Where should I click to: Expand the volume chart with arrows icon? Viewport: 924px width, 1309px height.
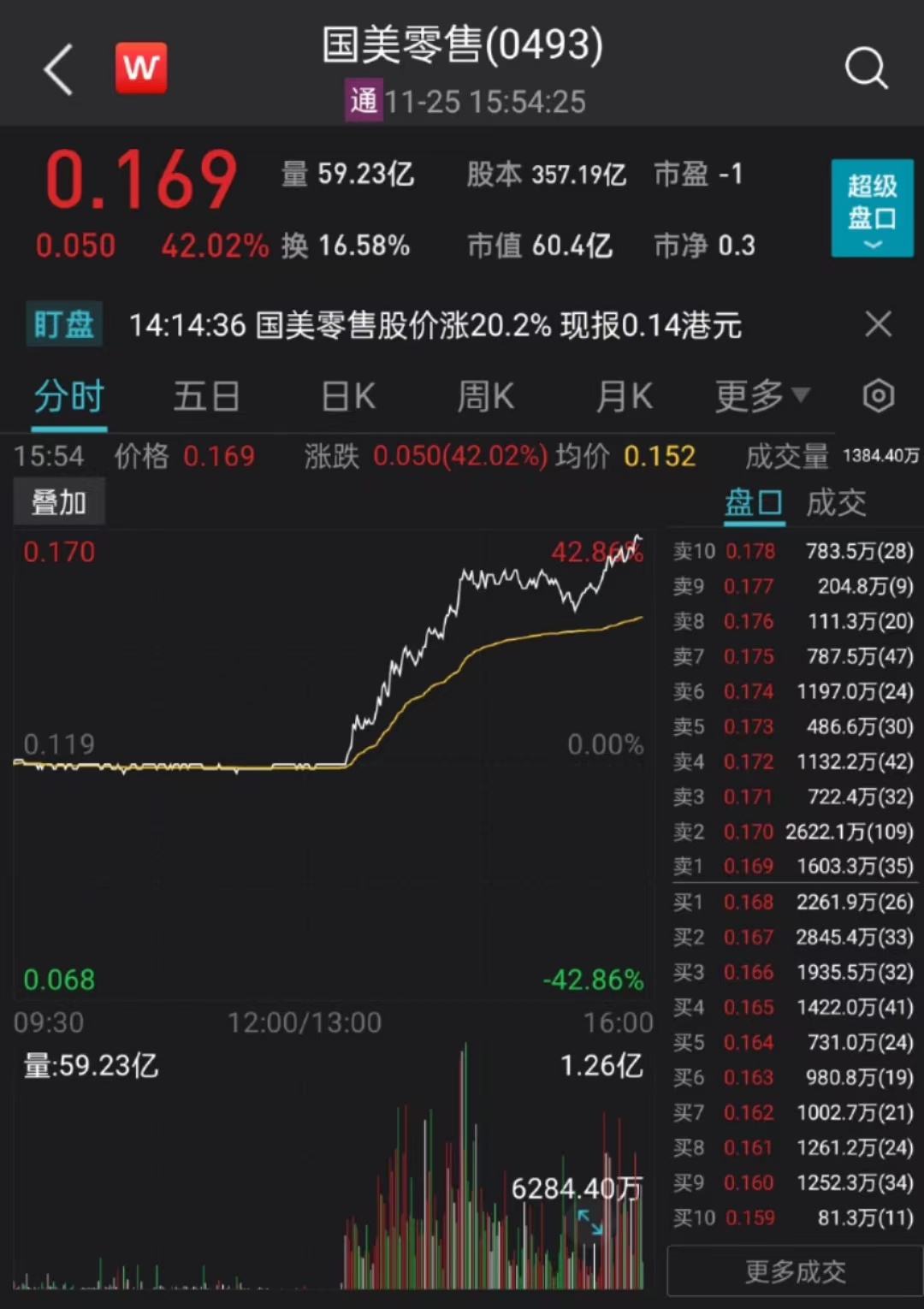coord(590,1222)
